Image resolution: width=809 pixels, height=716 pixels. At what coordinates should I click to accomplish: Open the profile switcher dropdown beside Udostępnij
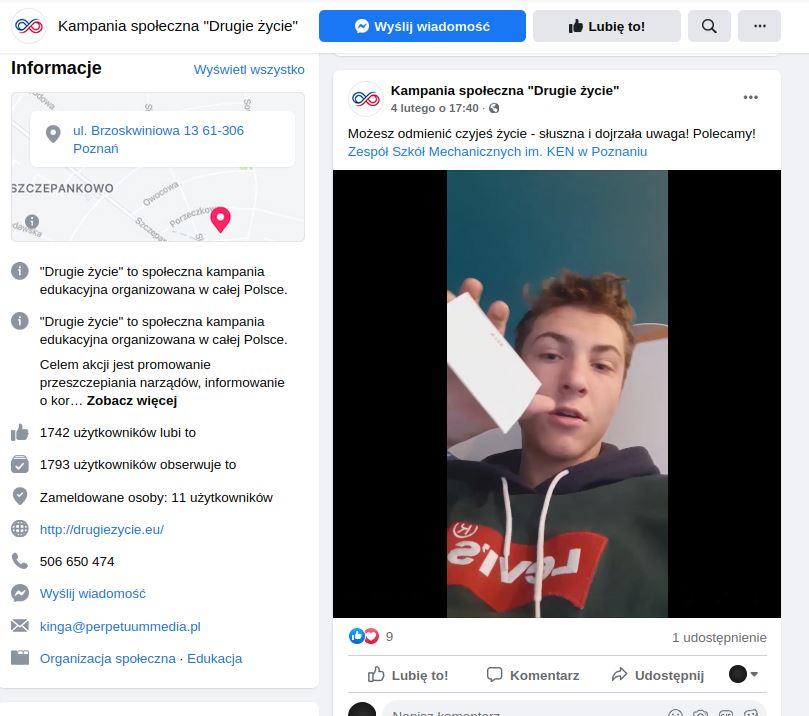743,674
